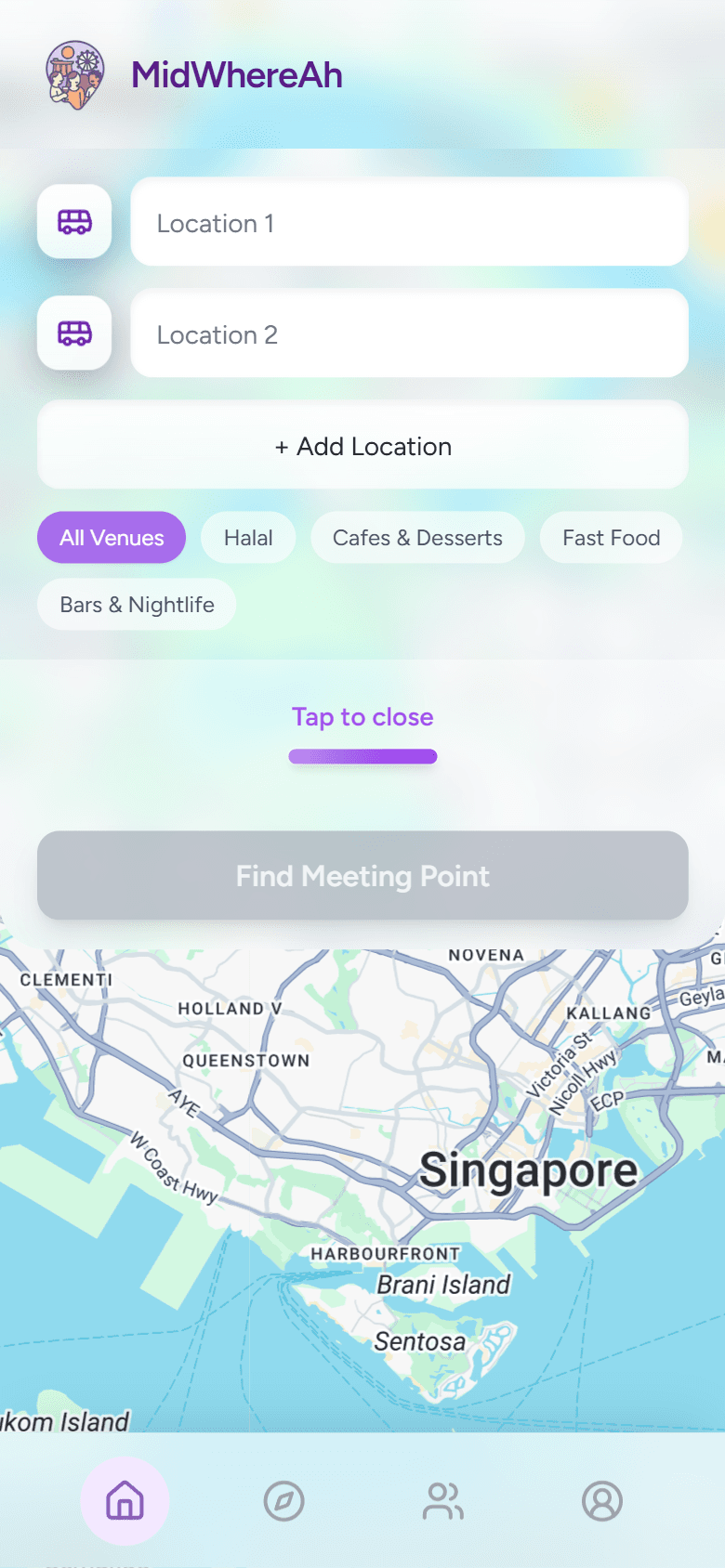This screenshot has height=1568, width=725.
Task: Select the Halal filter chip
Action: point(247,537)
